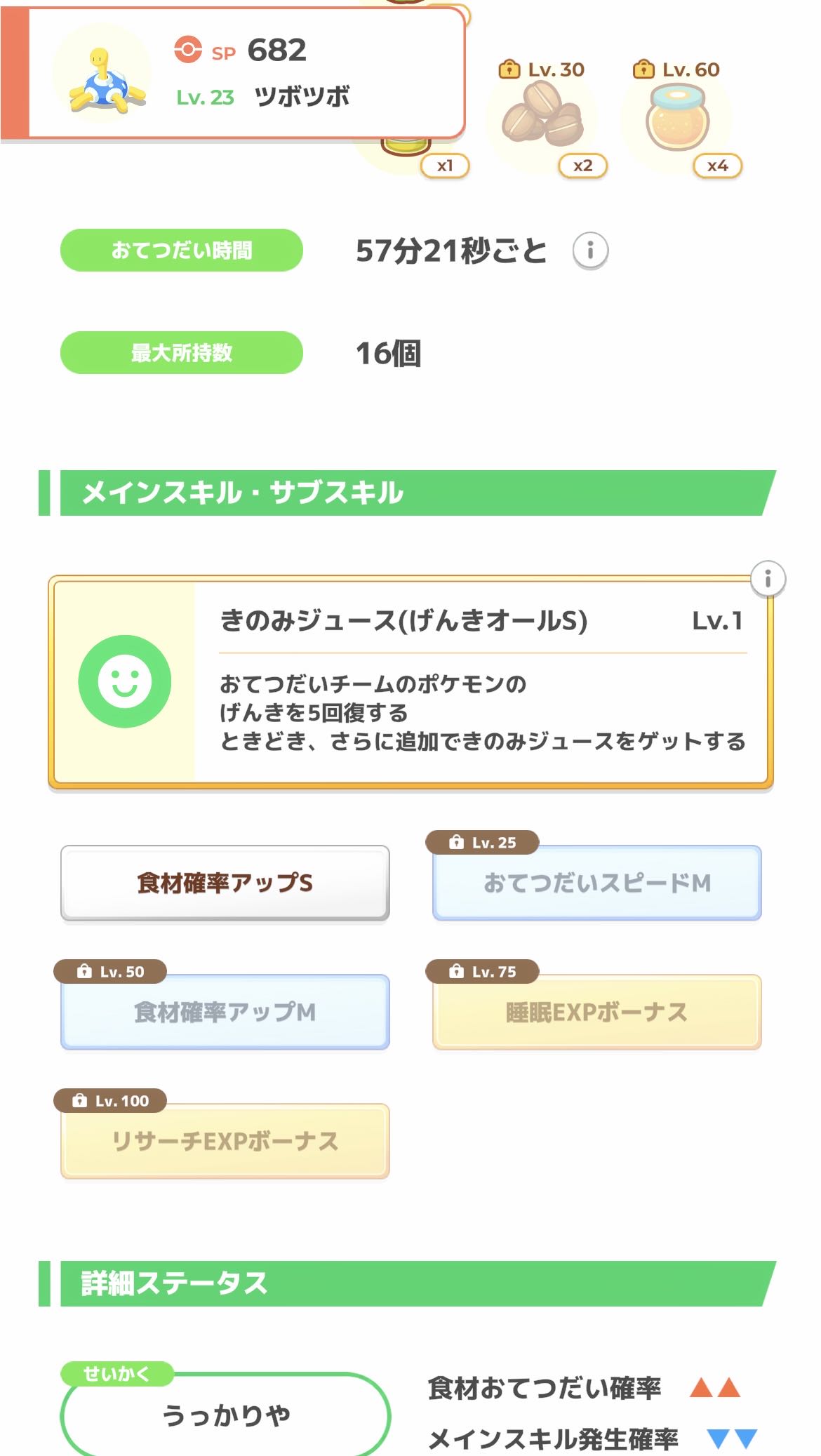821x1456 pixels.
Task: Open the info icon beside おてつだい時間
Action: click(590, 251)
